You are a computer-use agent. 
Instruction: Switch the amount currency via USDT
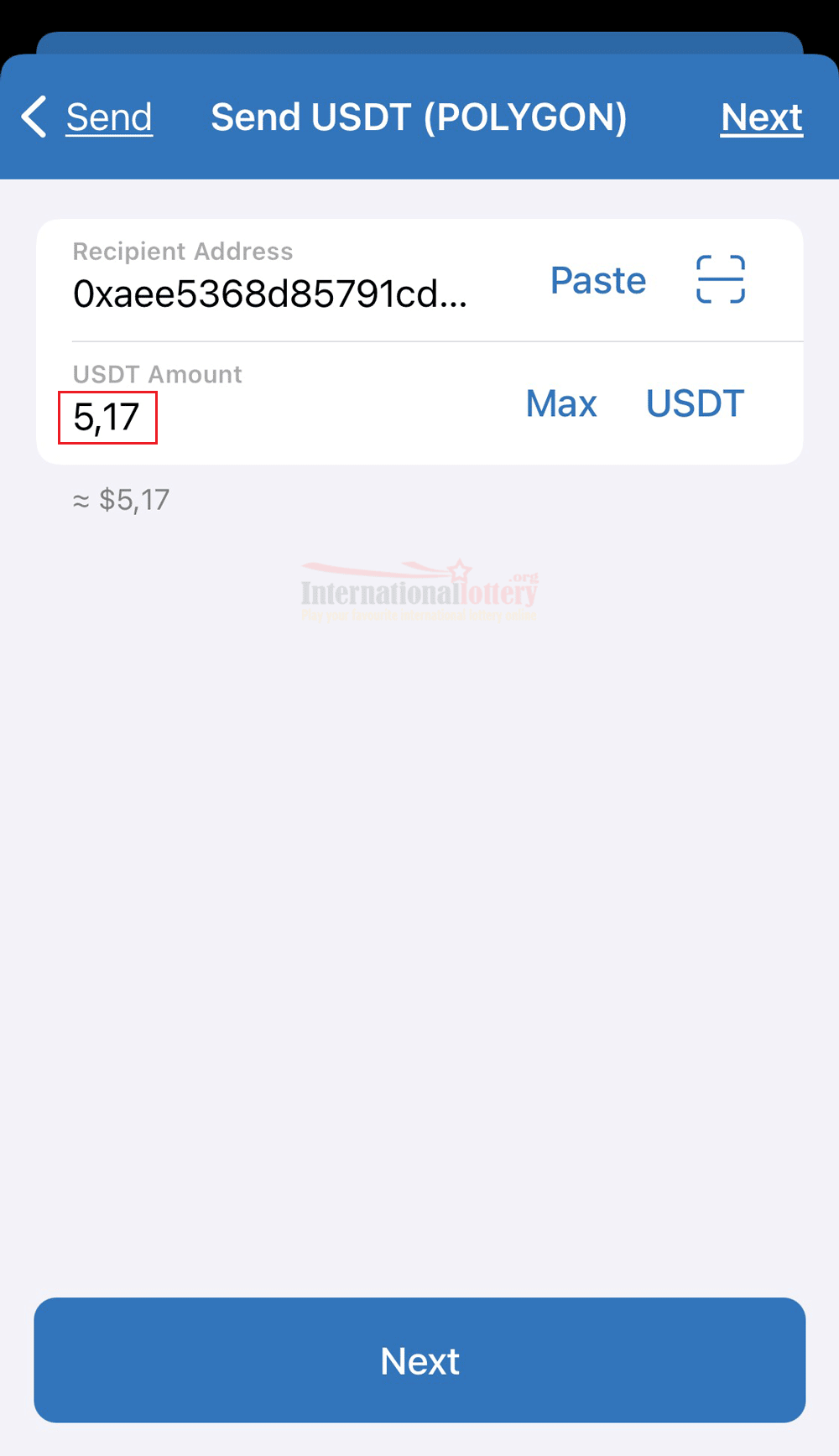point(695,403)
